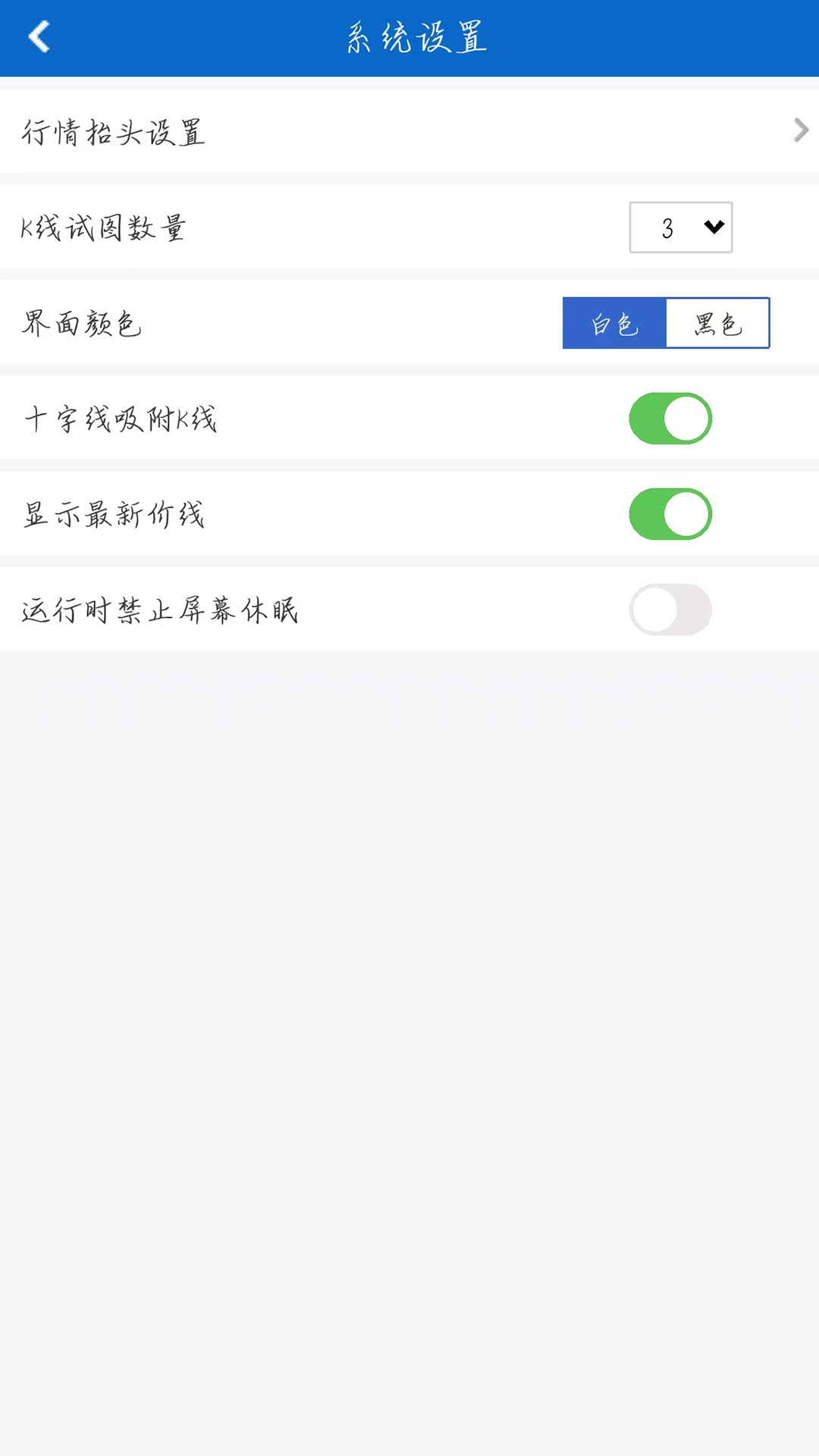Disable the 十字线吸附K线 switch
Screen dimensions: 819x1456
point(670,418)
